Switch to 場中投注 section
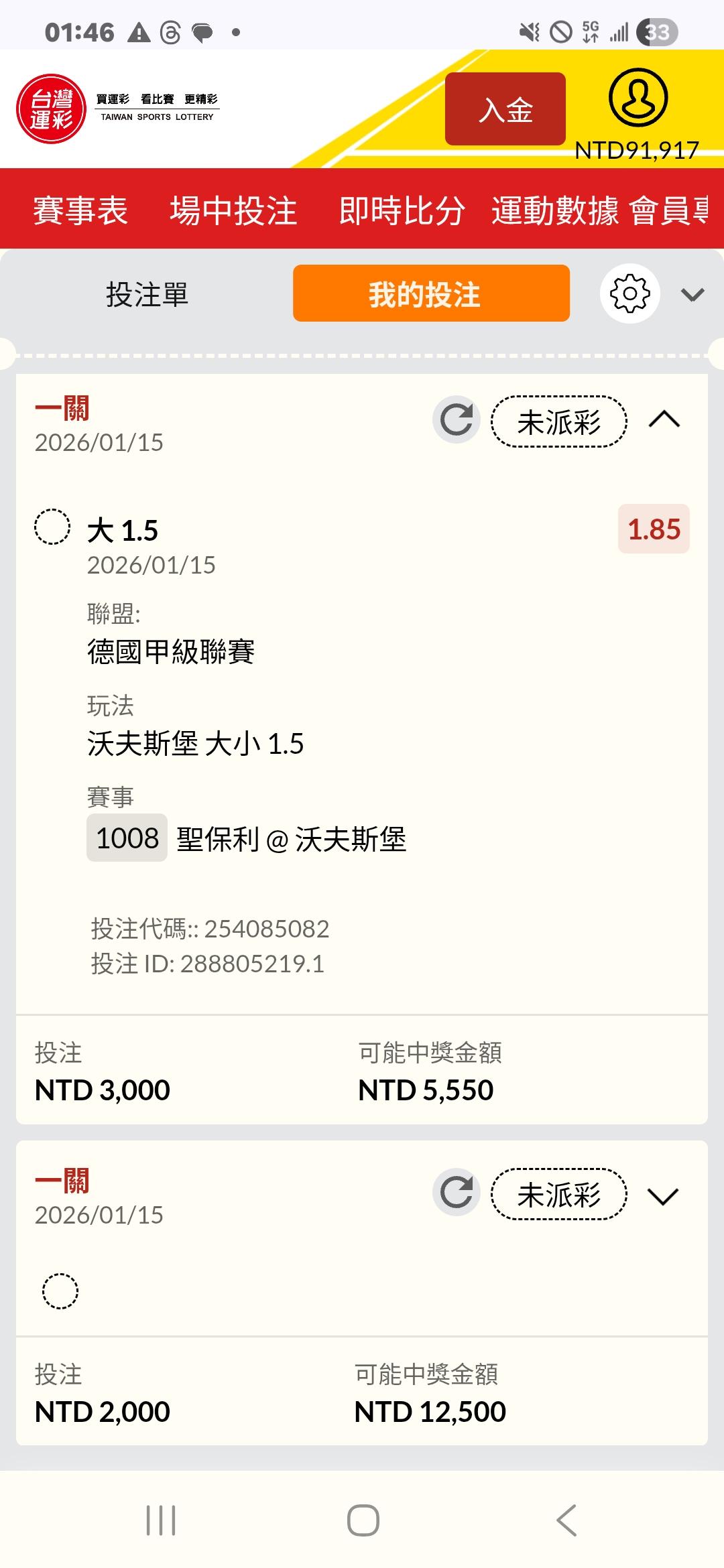The height and width of the screenshot is (1568, 724). pyautogui.click(x=233, y=210)
